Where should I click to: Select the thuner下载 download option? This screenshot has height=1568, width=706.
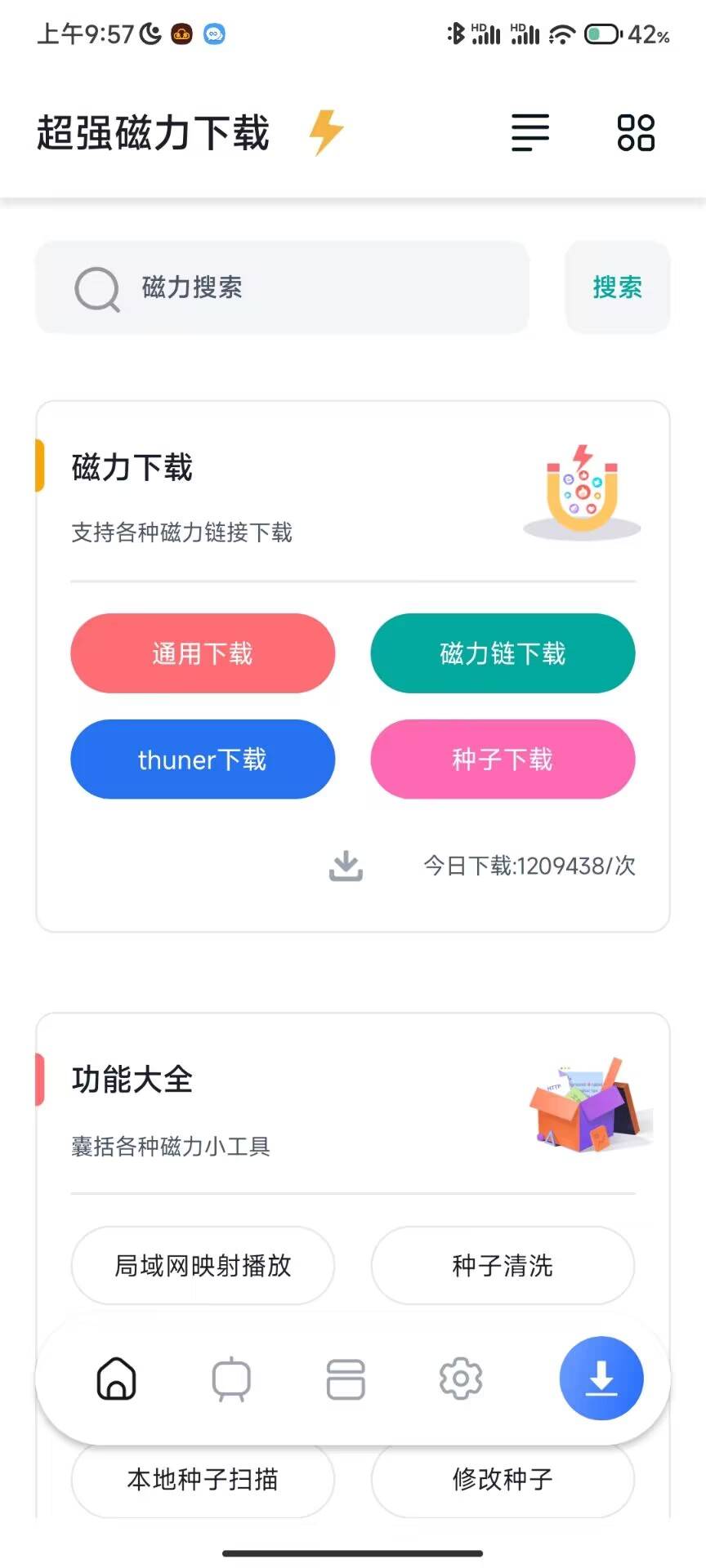point(202,759)
